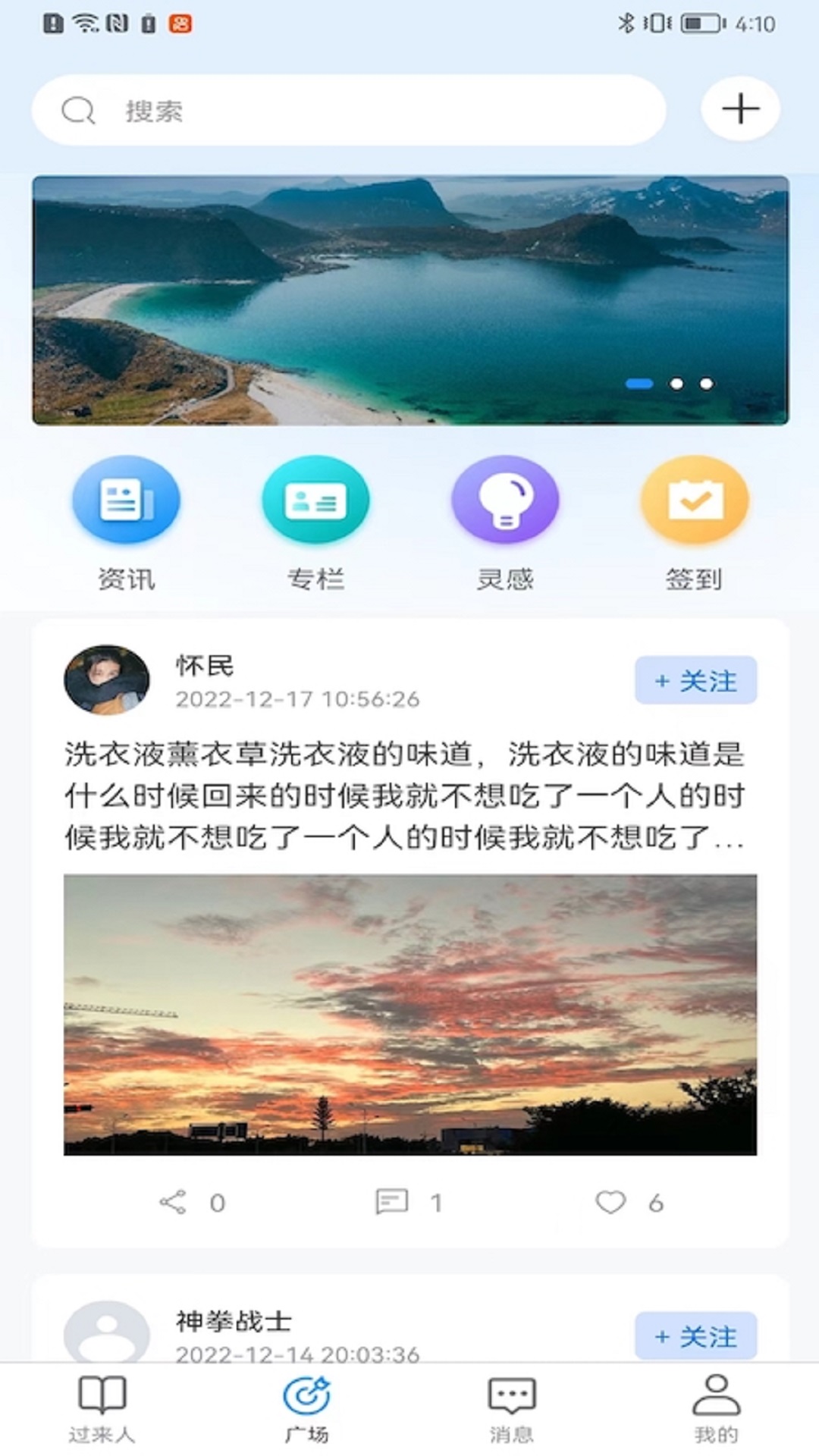Open the lake scenery banner

[x=409, y=300]
